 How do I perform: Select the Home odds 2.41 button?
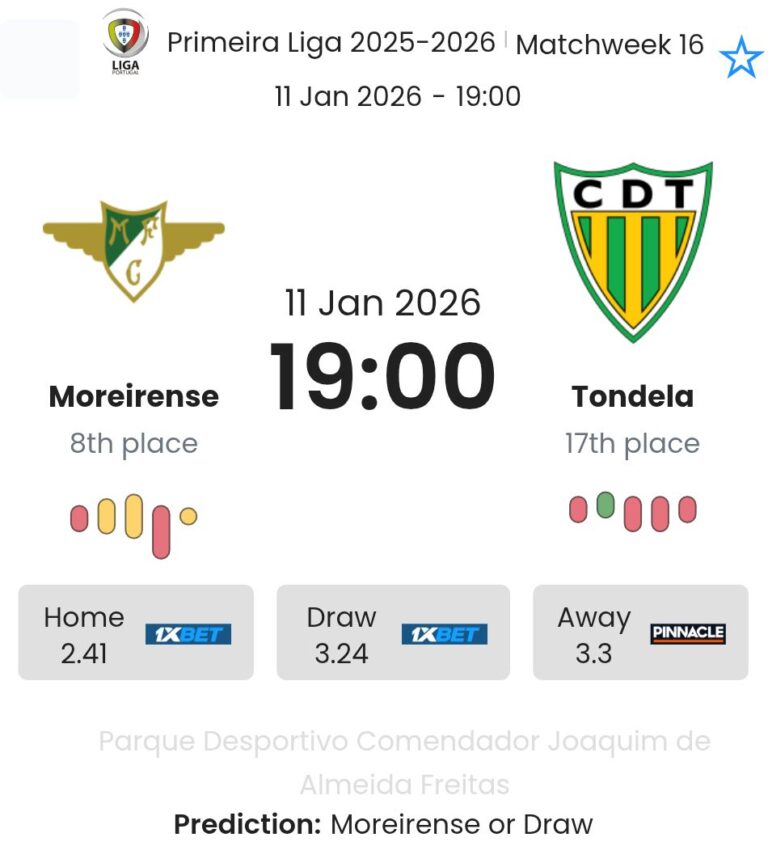pyautogui.click(x=136, y=633)
